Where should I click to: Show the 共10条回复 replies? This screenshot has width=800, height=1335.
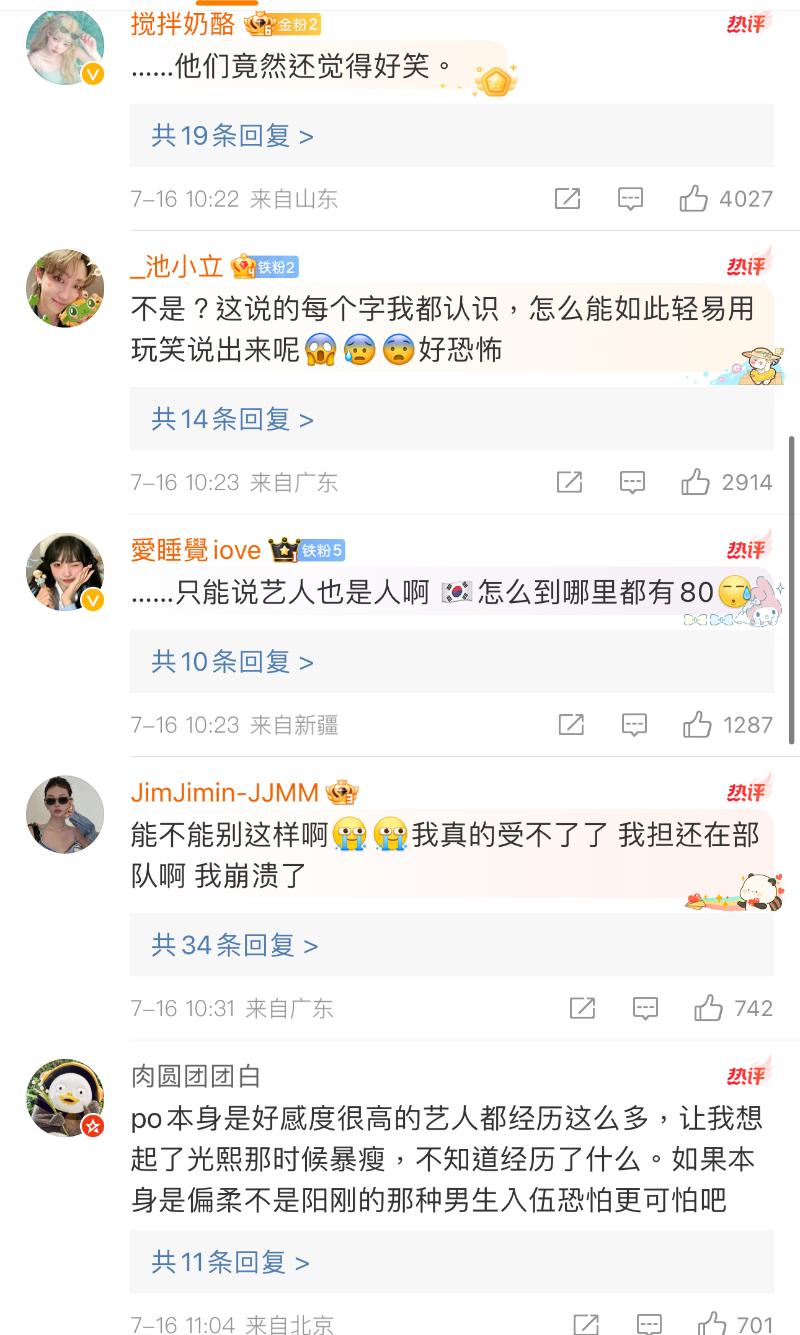(x=232, y=662)
